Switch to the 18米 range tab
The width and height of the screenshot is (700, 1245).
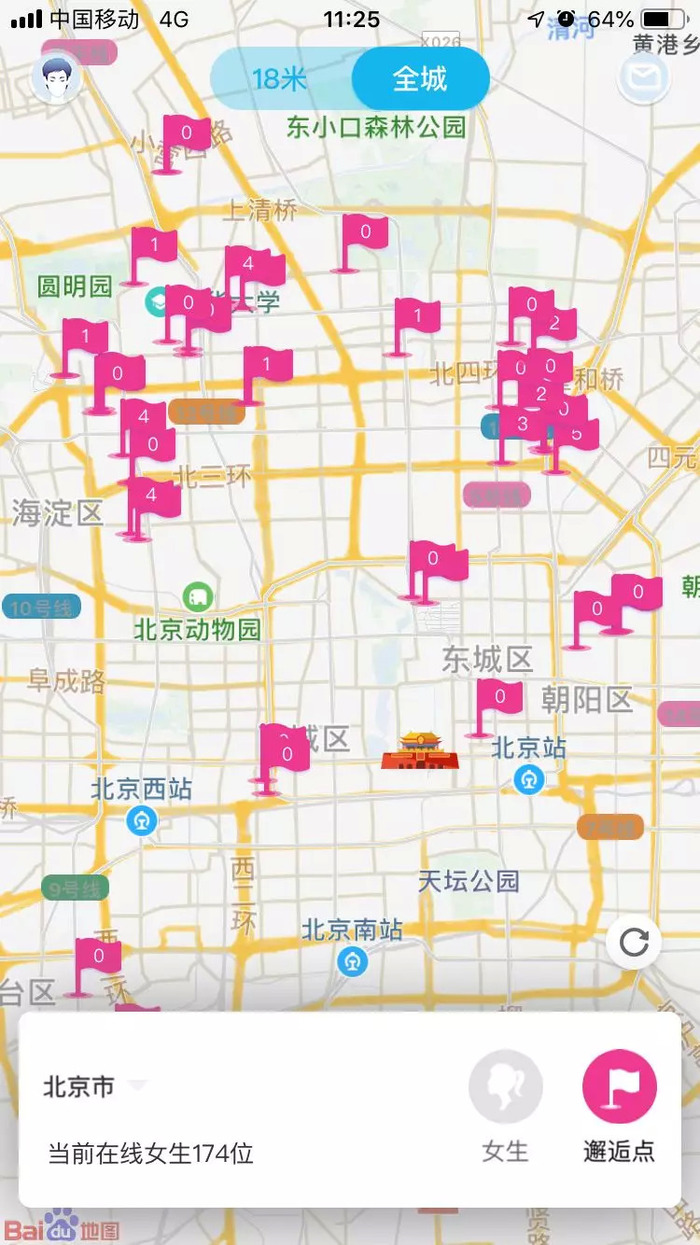point(281,78)
